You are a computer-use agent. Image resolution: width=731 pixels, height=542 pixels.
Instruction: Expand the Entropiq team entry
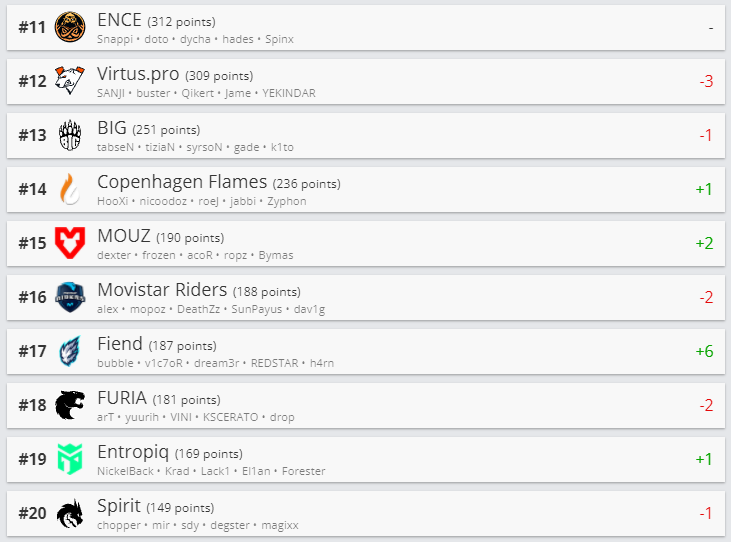click(x=365, y=459)
